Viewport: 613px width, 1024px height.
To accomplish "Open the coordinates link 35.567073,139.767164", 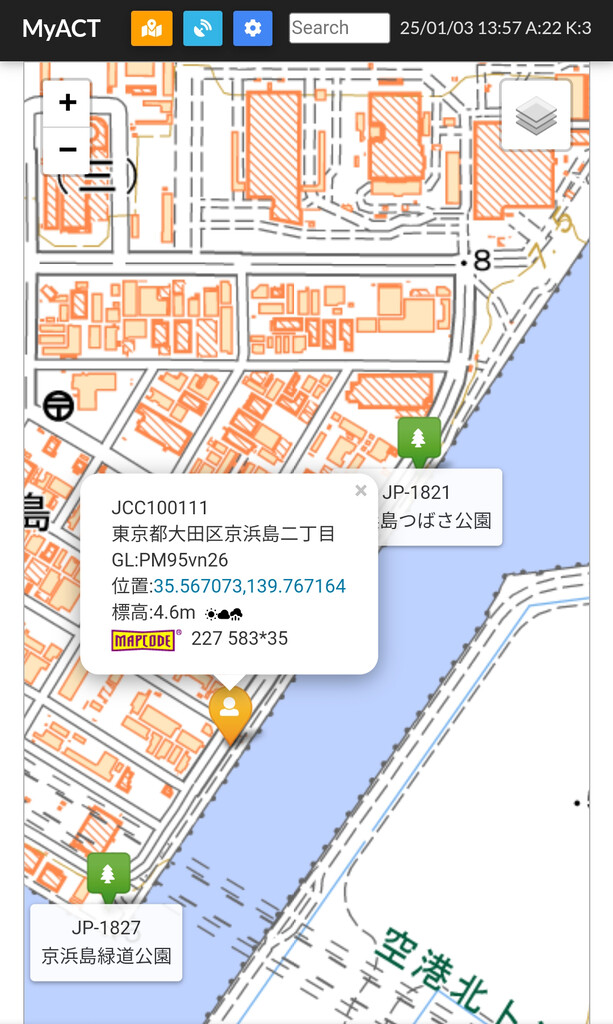I will [249, 586].
